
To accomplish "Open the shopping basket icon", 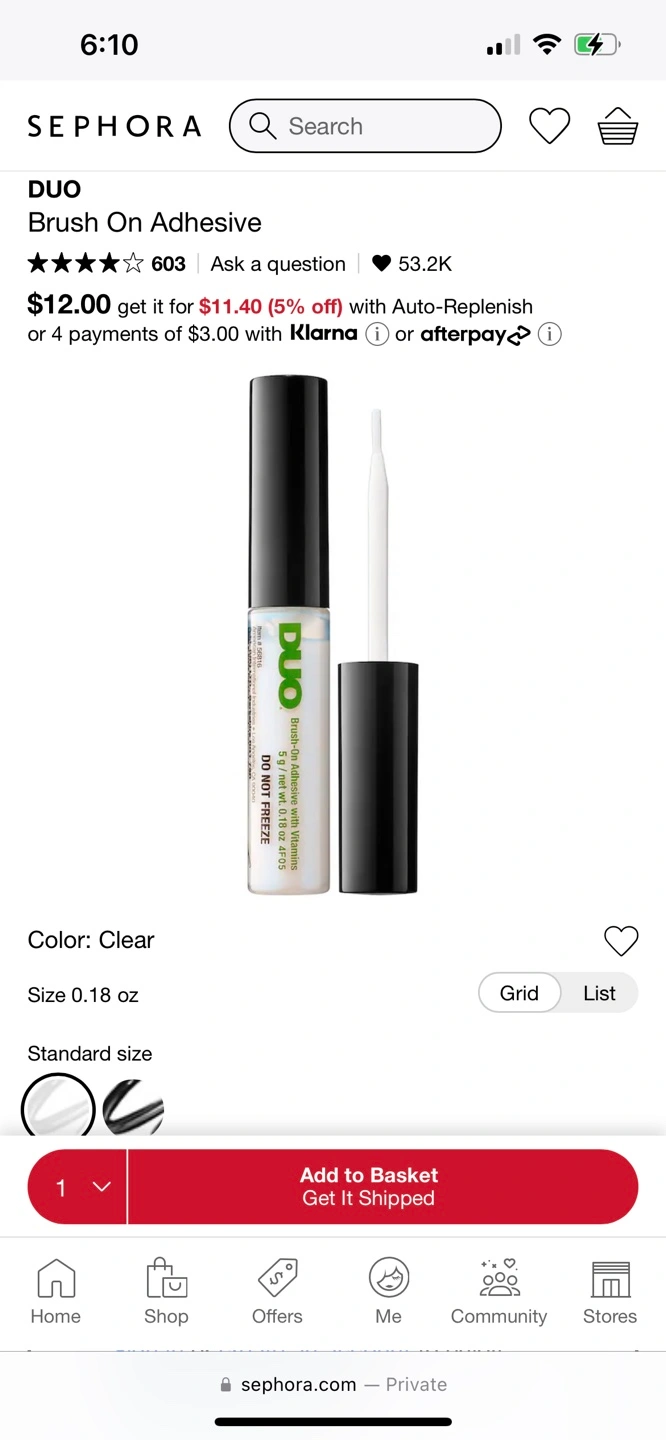I will pos(618,126).
